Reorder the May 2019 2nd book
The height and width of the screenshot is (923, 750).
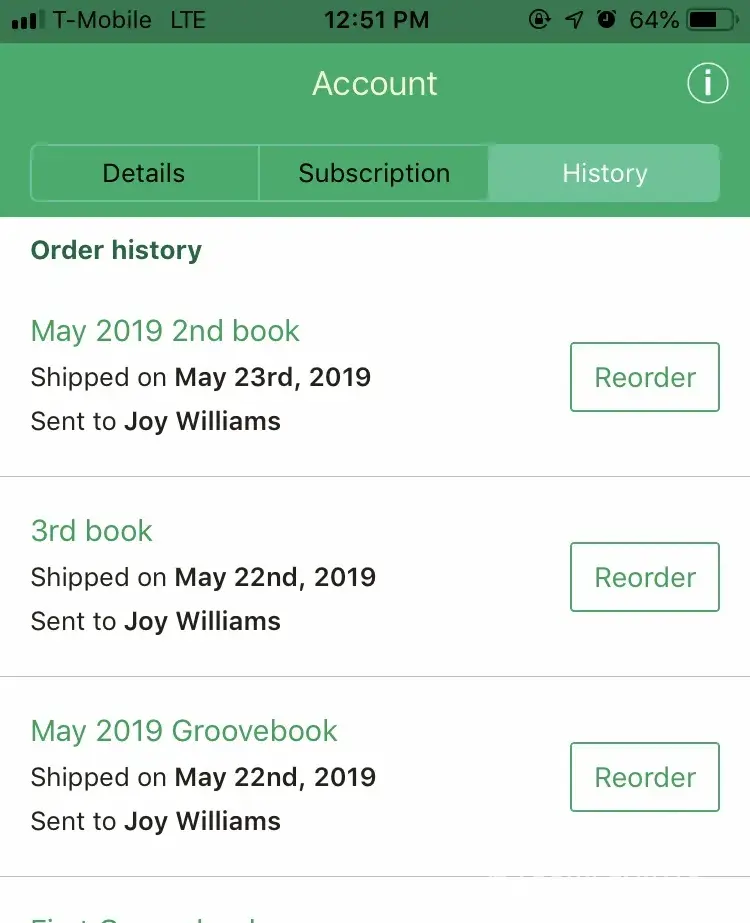tap(644, 377)
